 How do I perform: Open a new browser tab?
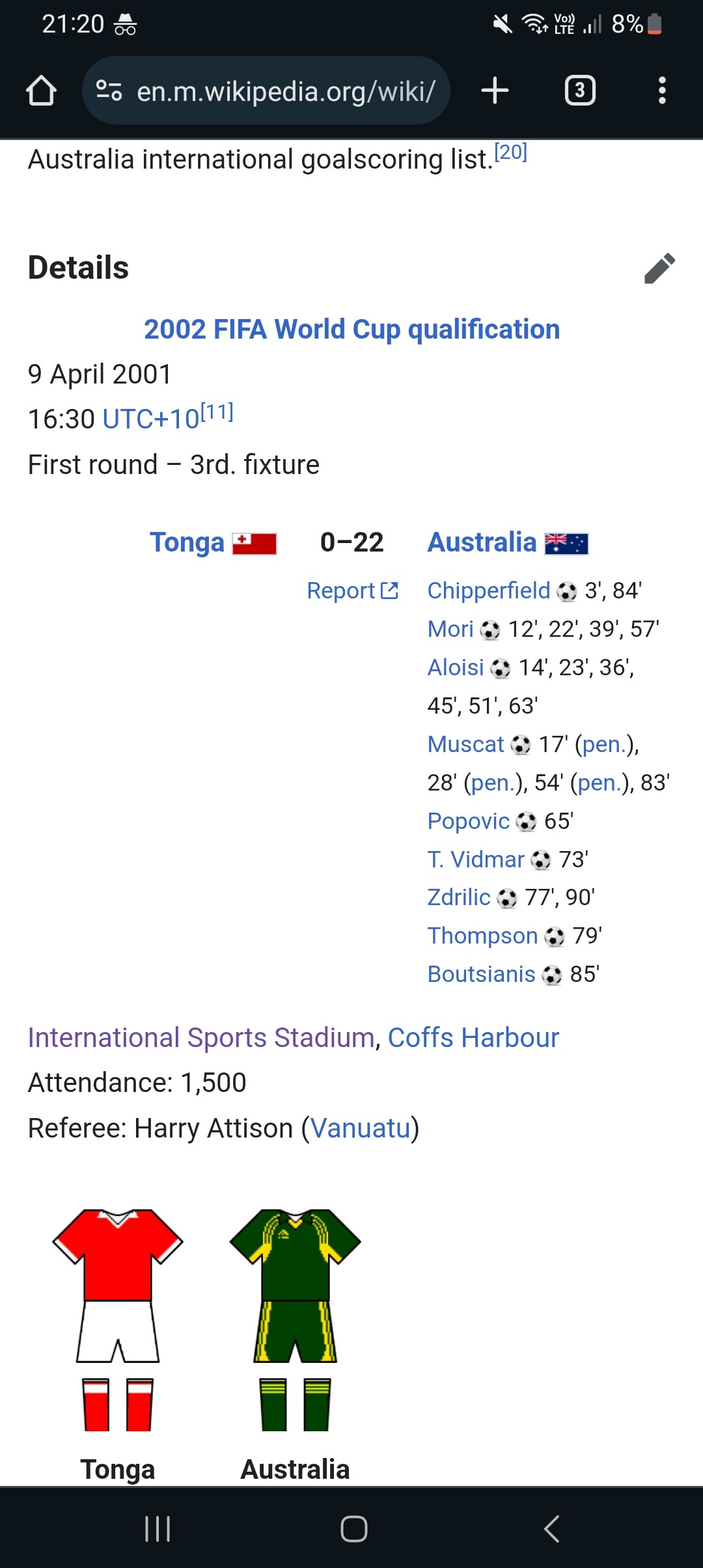pos(495,91)
